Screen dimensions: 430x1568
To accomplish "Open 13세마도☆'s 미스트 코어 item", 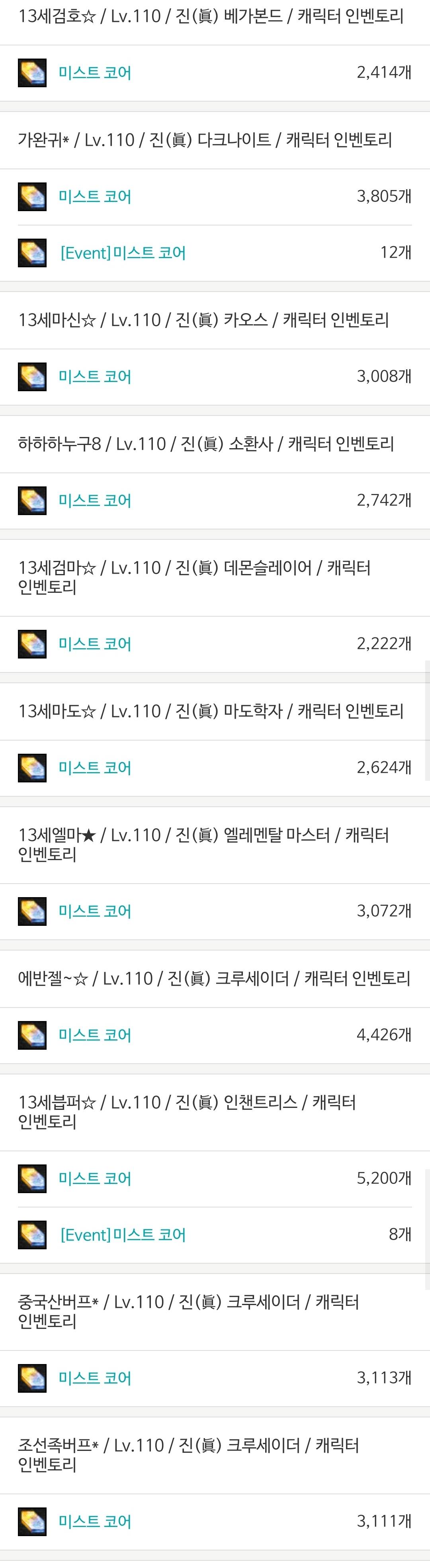I will (95, 768).
